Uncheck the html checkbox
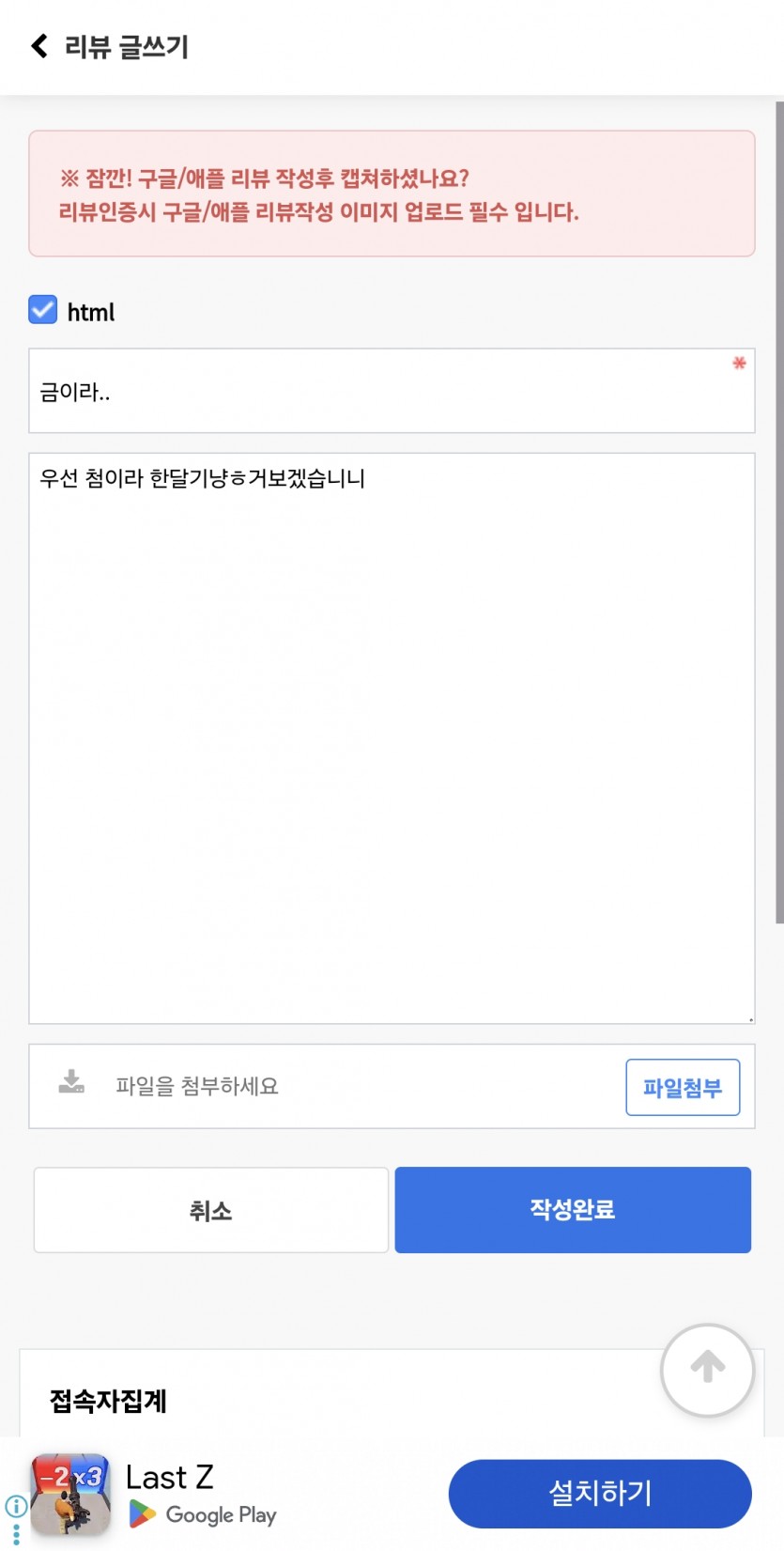The image size is (784, 1551). pyautogui.click(x=43, y=309)
